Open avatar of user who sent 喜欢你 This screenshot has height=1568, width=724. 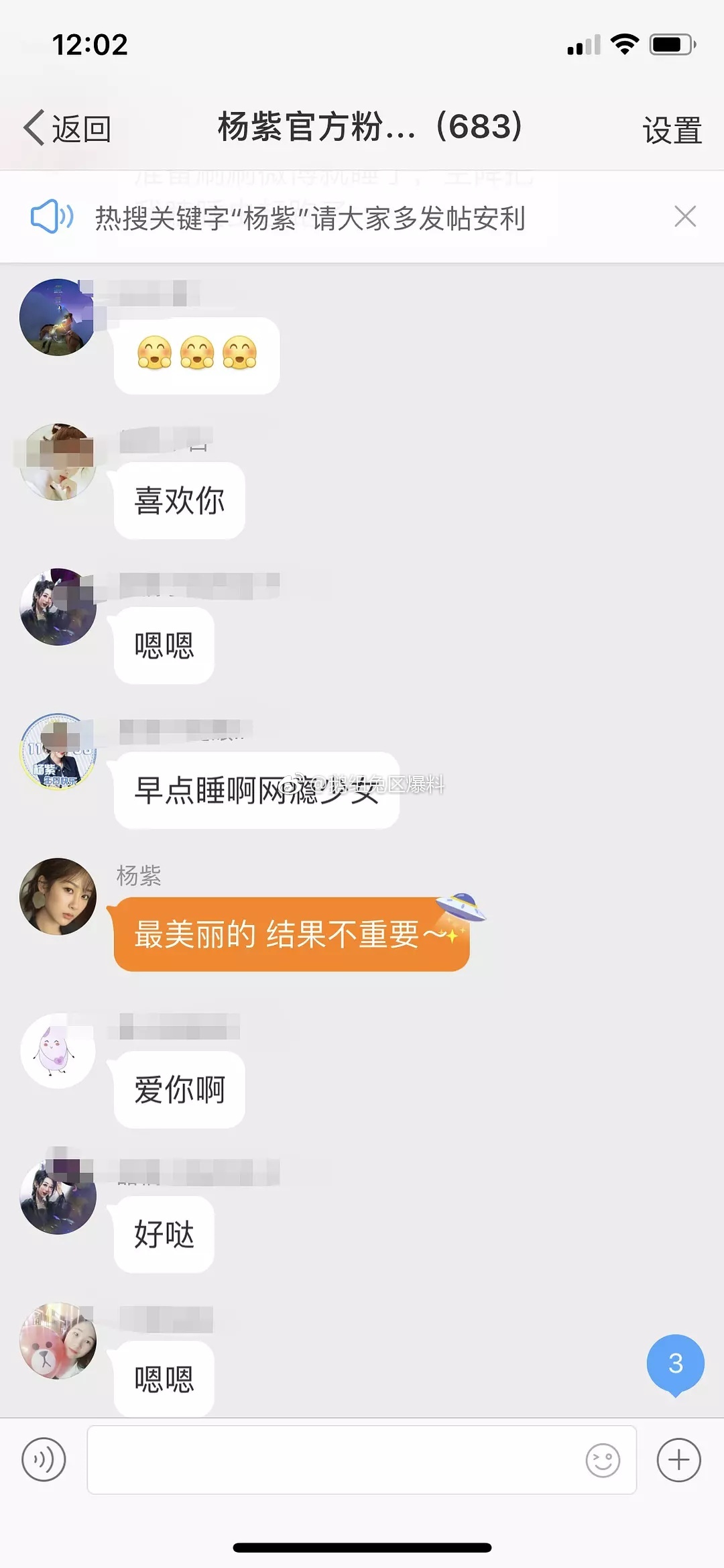58,462
